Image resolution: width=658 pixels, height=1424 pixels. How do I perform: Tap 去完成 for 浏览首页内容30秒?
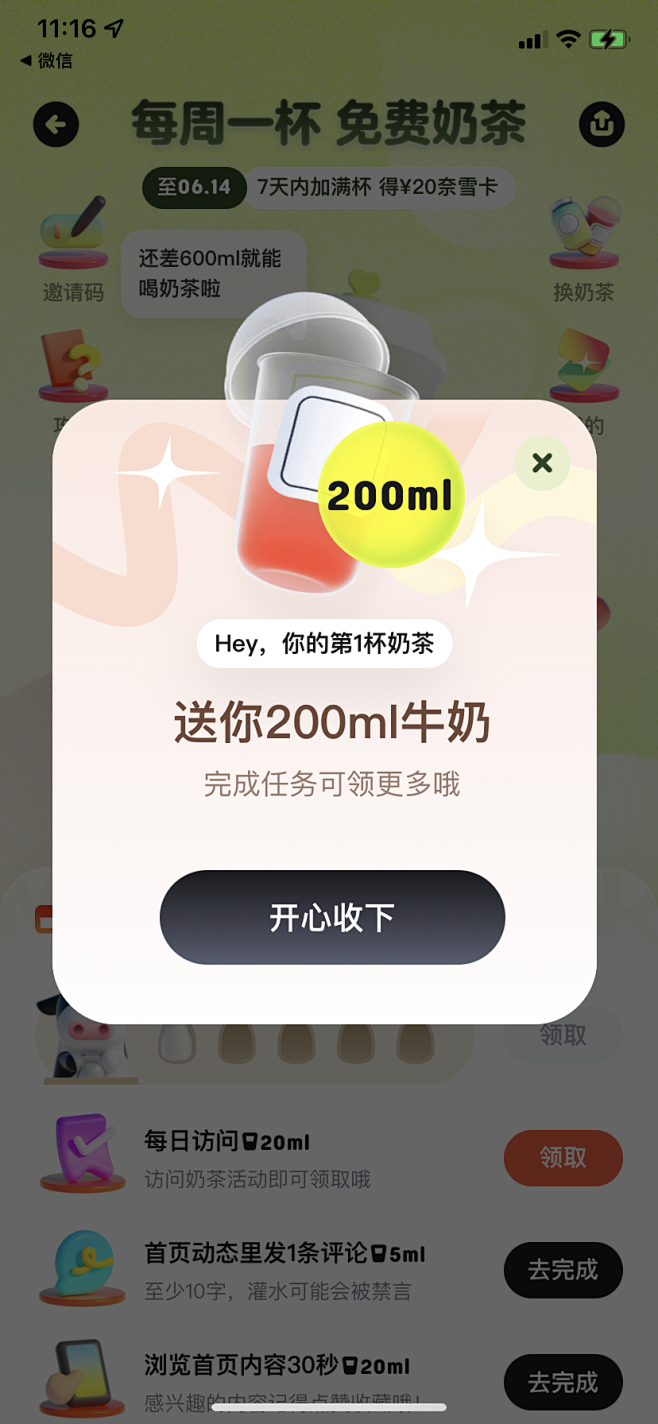tap(563, 1382)
